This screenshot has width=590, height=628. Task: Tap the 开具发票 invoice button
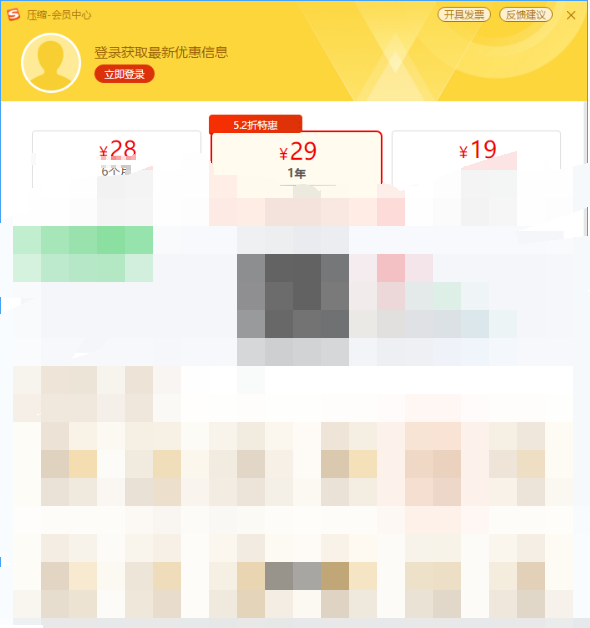tap(464, 15)
